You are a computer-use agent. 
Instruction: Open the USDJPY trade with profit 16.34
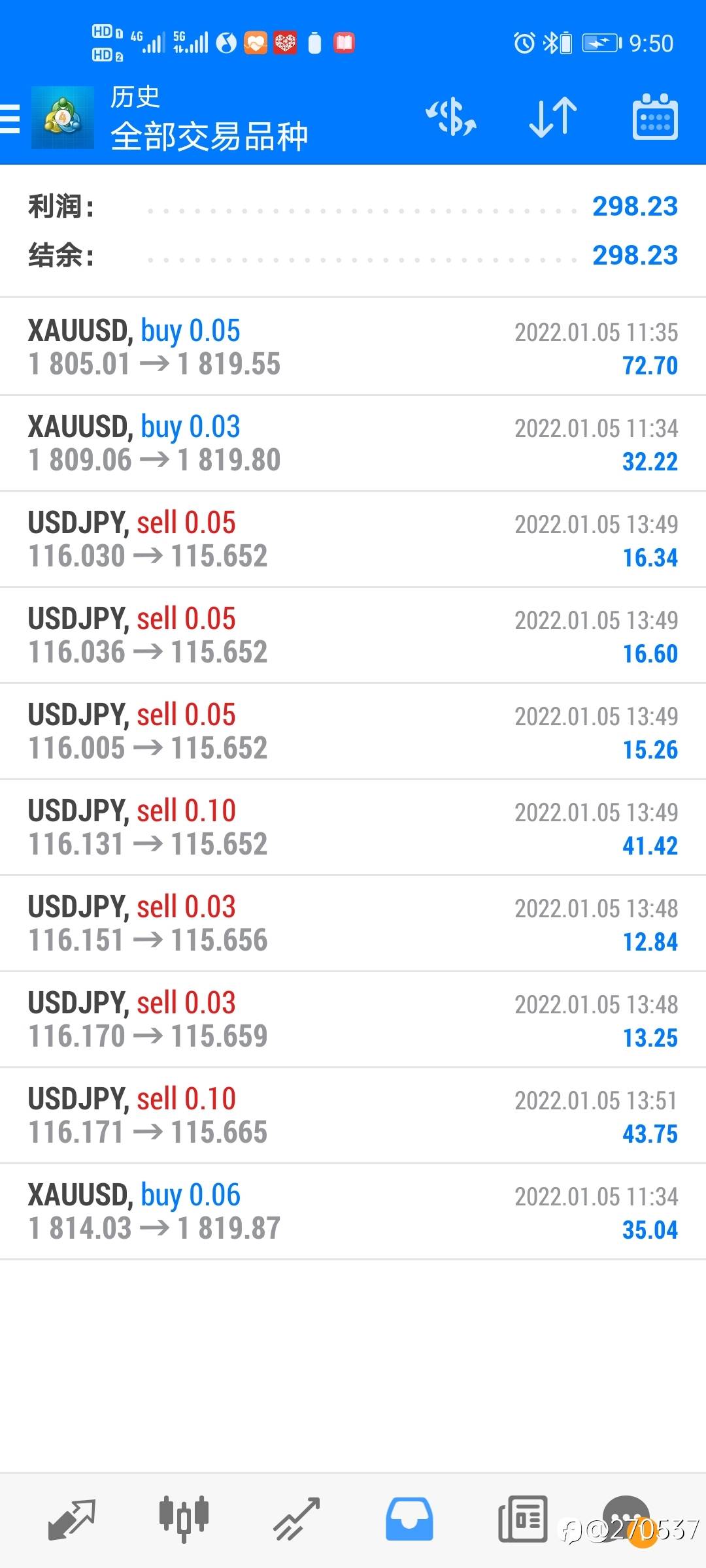[353, 539]
